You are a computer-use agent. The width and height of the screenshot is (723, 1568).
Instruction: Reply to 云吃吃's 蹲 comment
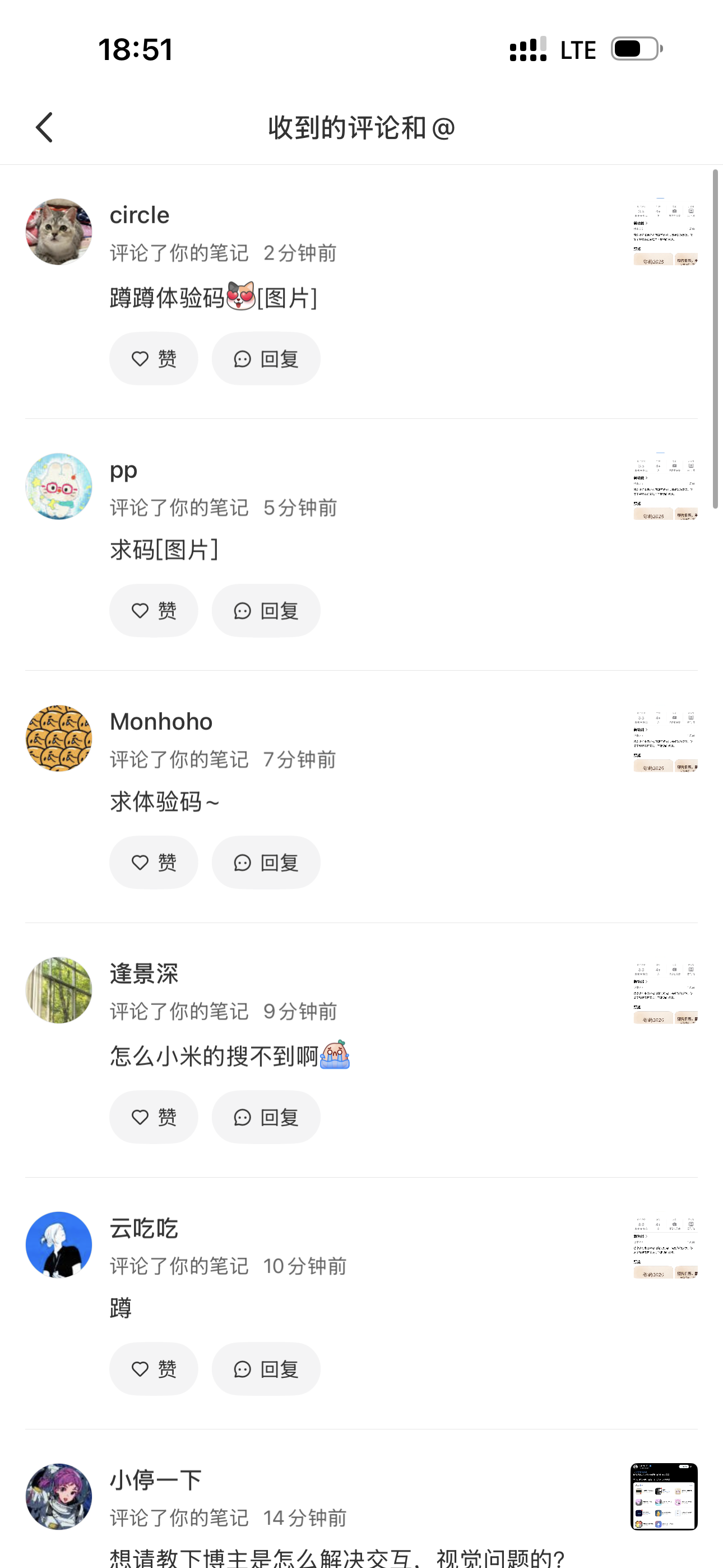click(x=266, y=1369)
